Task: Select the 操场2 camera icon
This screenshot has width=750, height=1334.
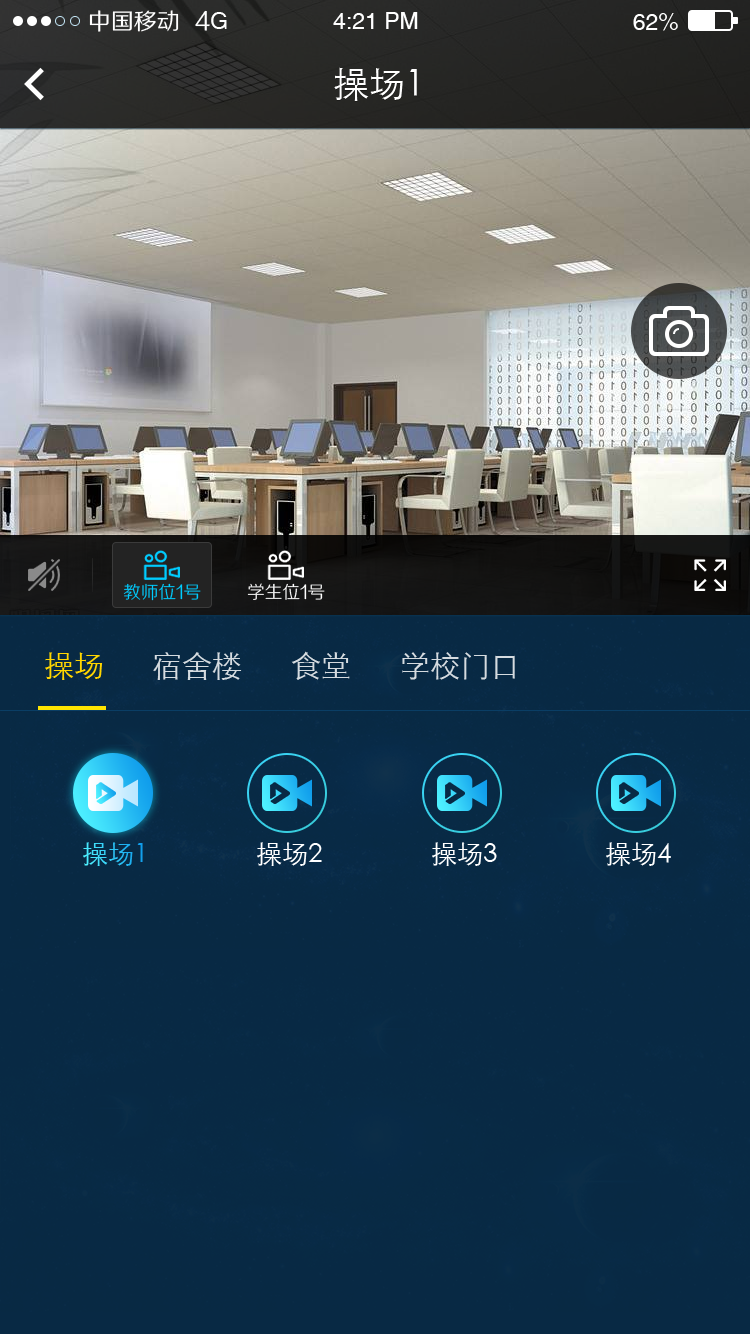Action: tap(287, 792)
